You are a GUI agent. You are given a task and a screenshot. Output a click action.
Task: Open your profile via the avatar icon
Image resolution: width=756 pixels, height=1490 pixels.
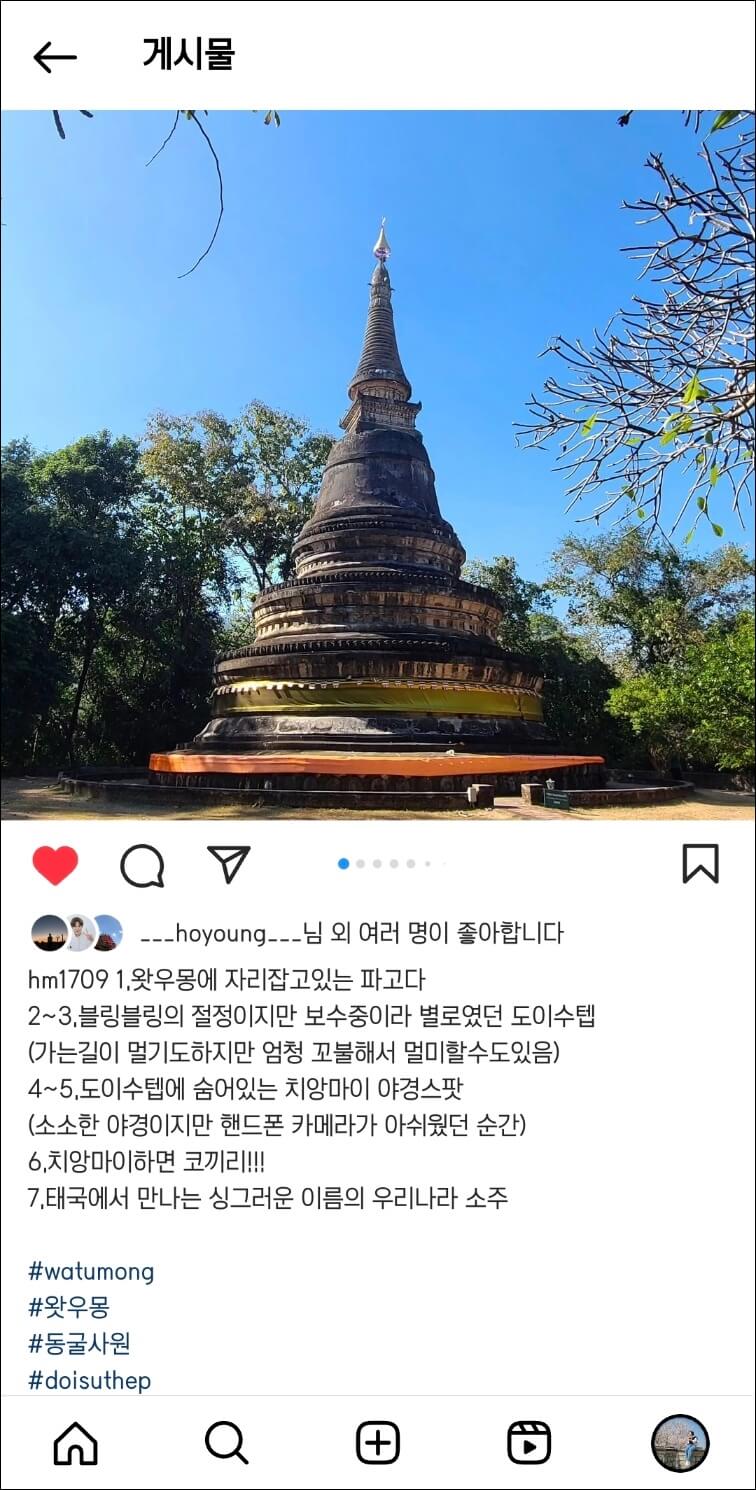pos(680,1441)
